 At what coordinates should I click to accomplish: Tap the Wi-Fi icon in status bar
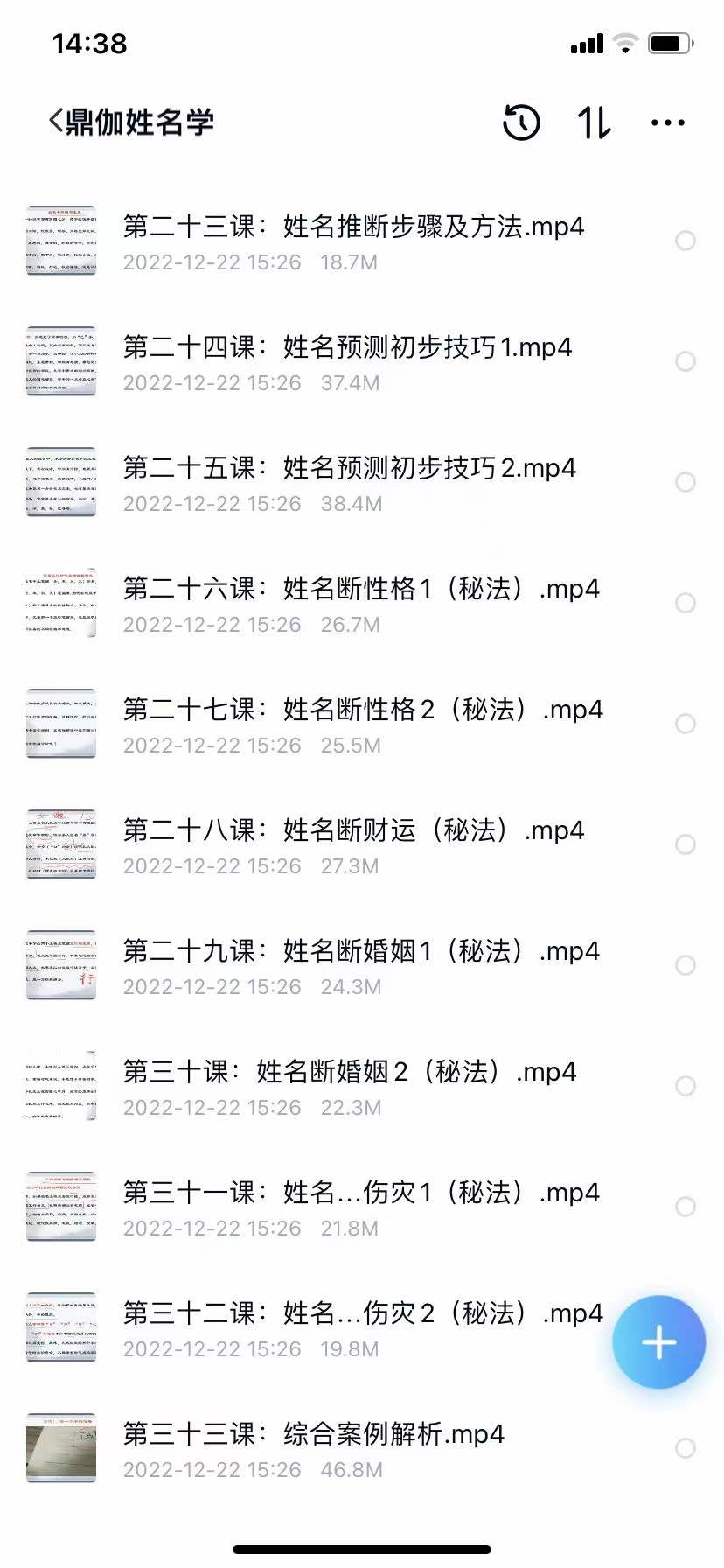(624, 41)
